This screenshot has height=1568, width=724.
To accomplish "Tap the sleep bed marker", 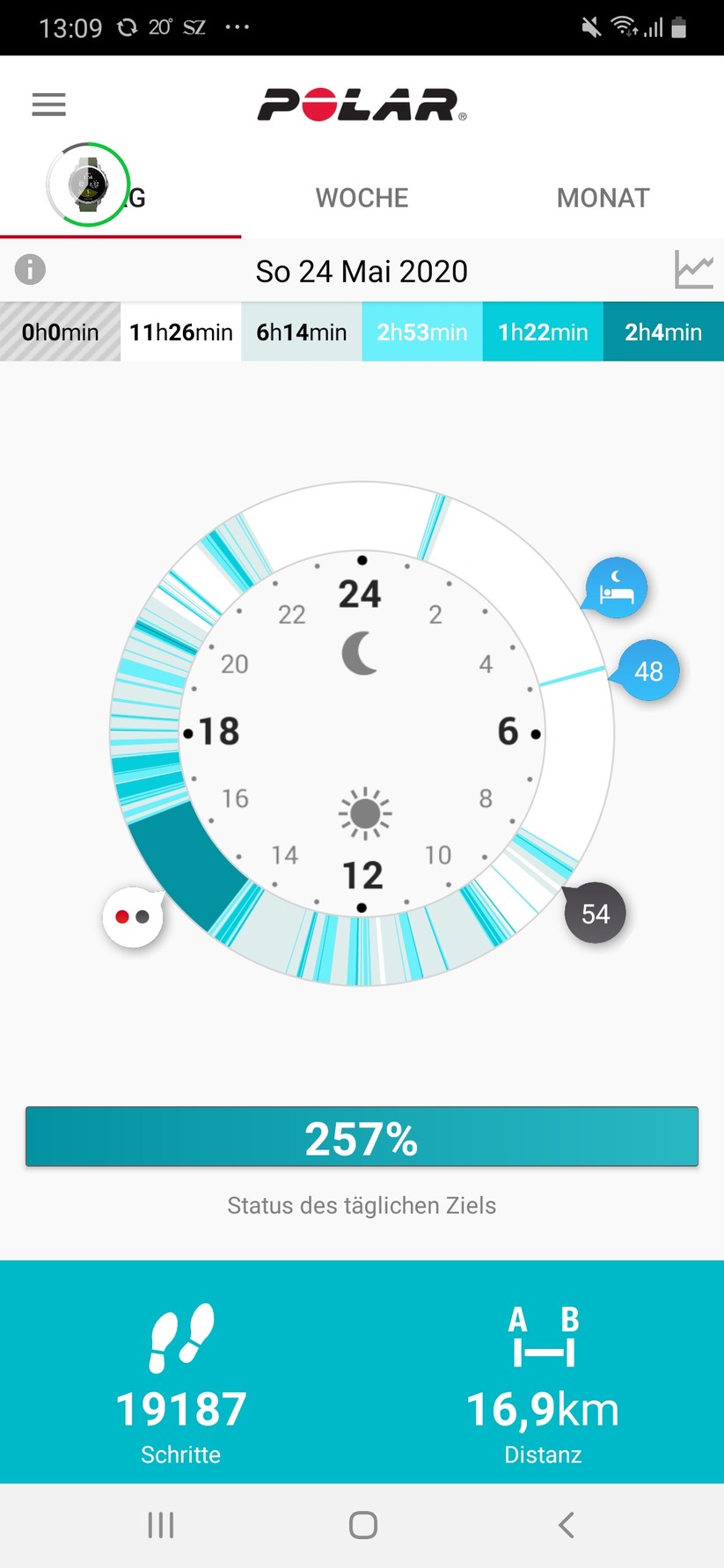I will [617, 588].
